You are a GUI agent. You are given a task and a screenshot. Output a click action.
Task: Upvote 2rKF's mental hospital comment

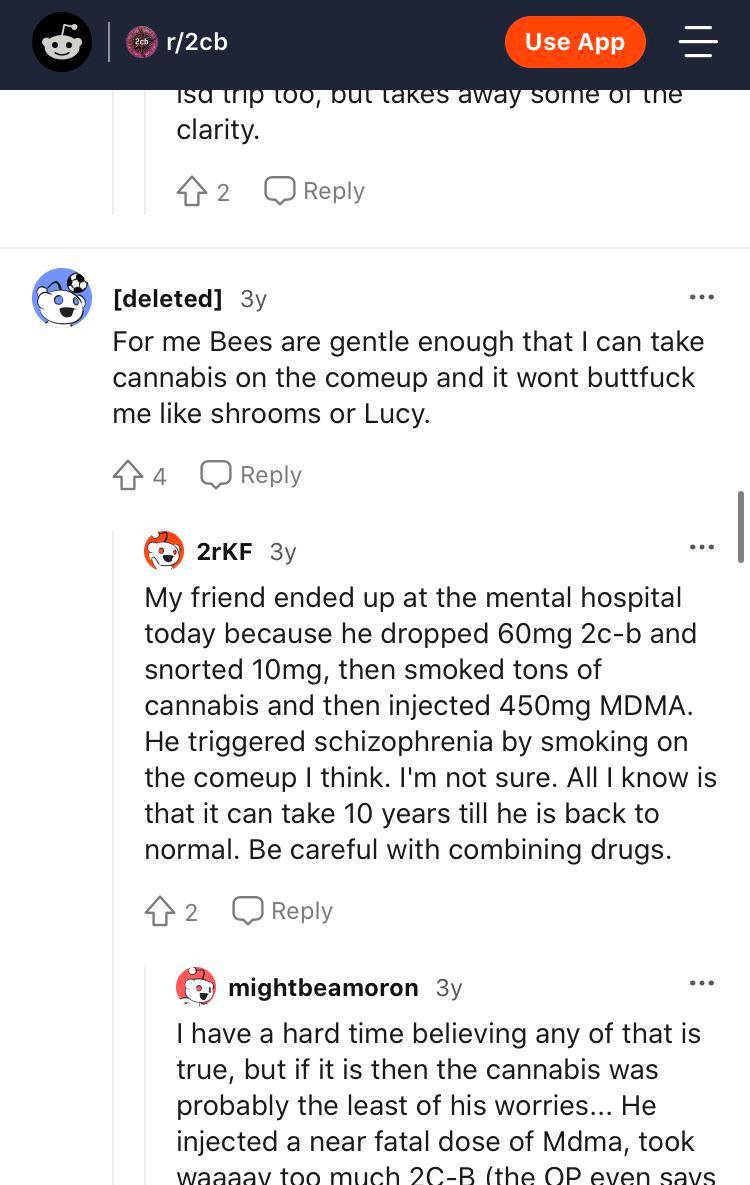click(x=159, y=910)
